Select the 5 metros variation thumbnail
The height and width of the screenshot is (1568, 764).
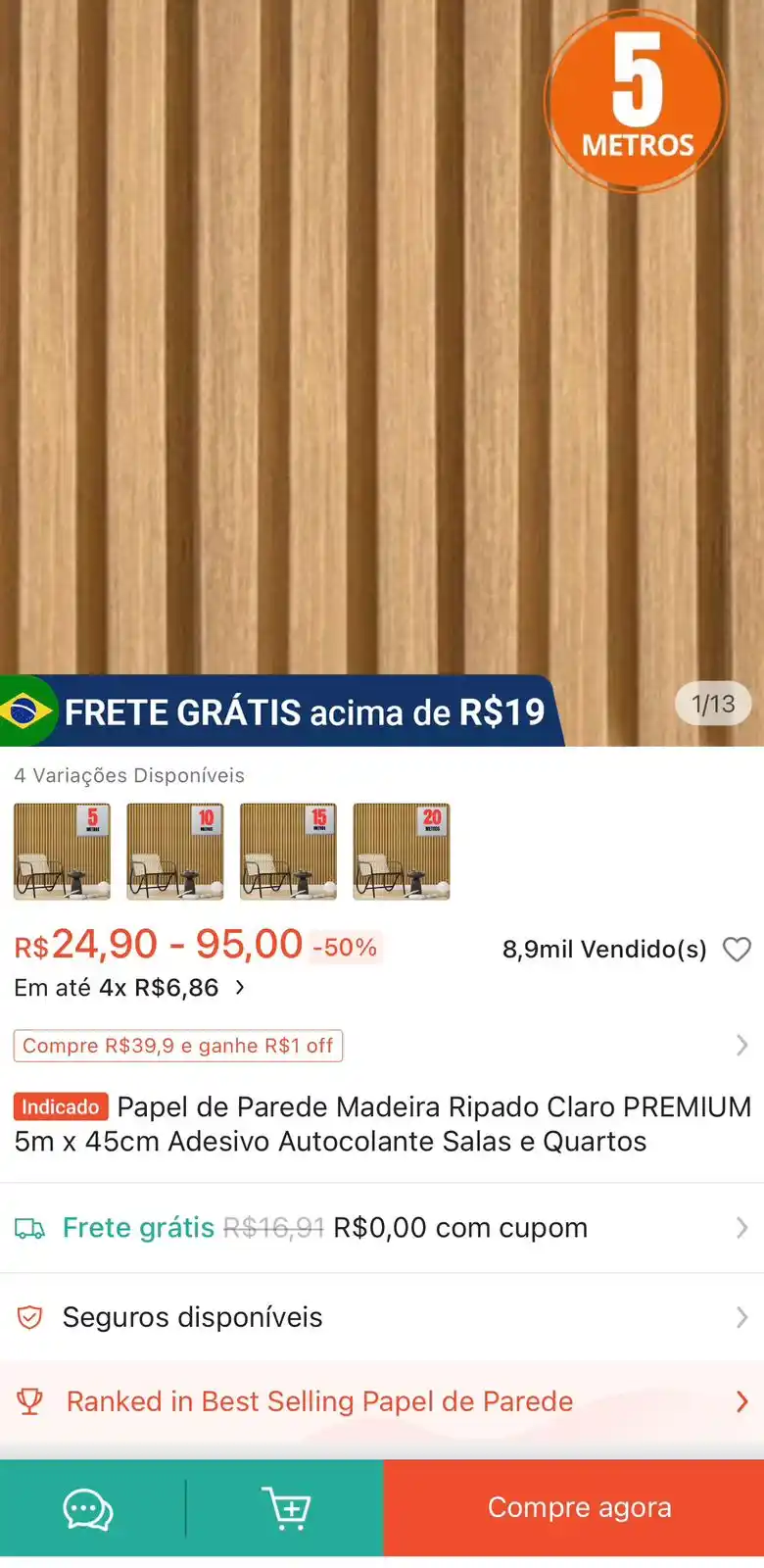pyautogui.click(x=62, y=851)
